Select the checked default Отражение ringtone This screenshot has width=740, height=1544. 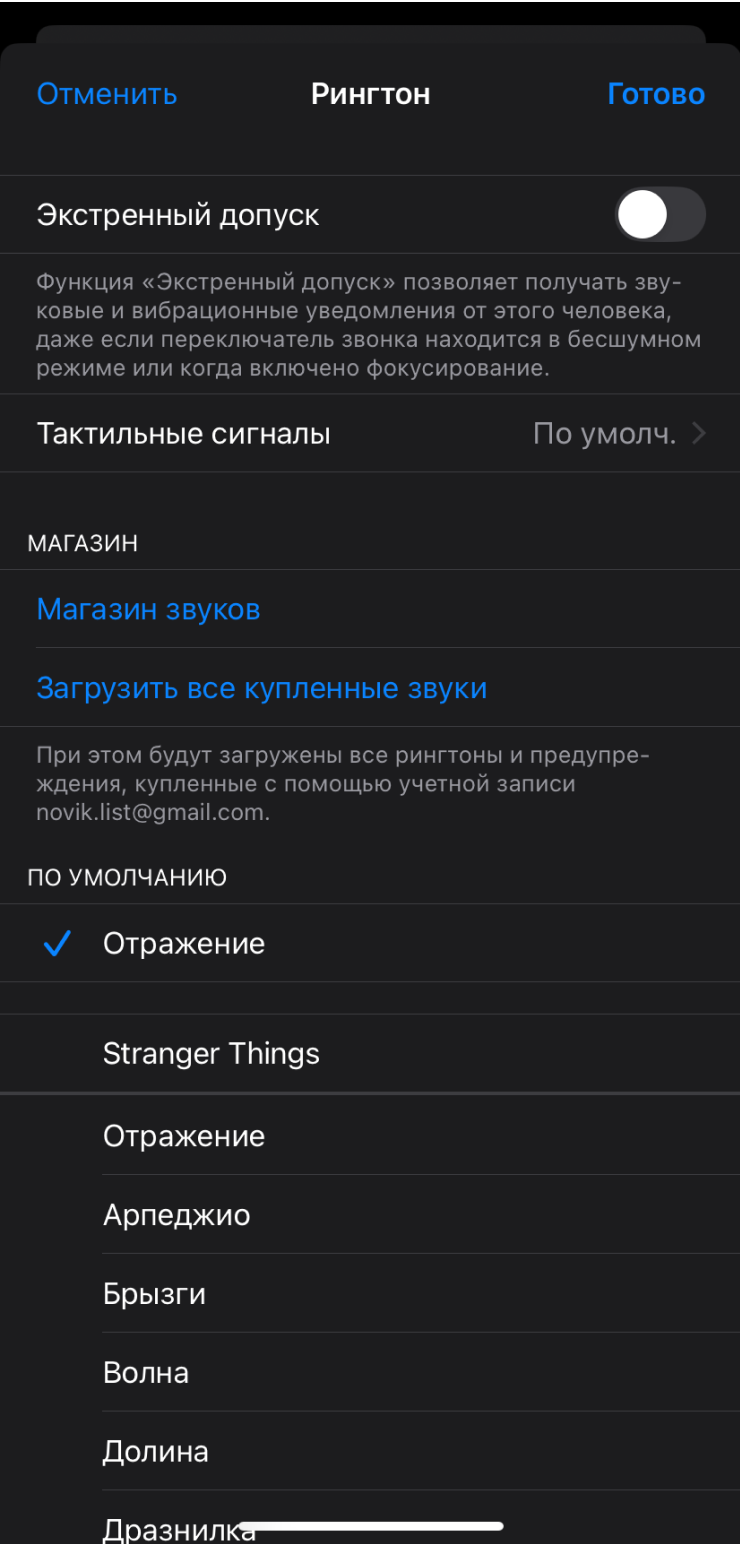click(x=184, y=944)
